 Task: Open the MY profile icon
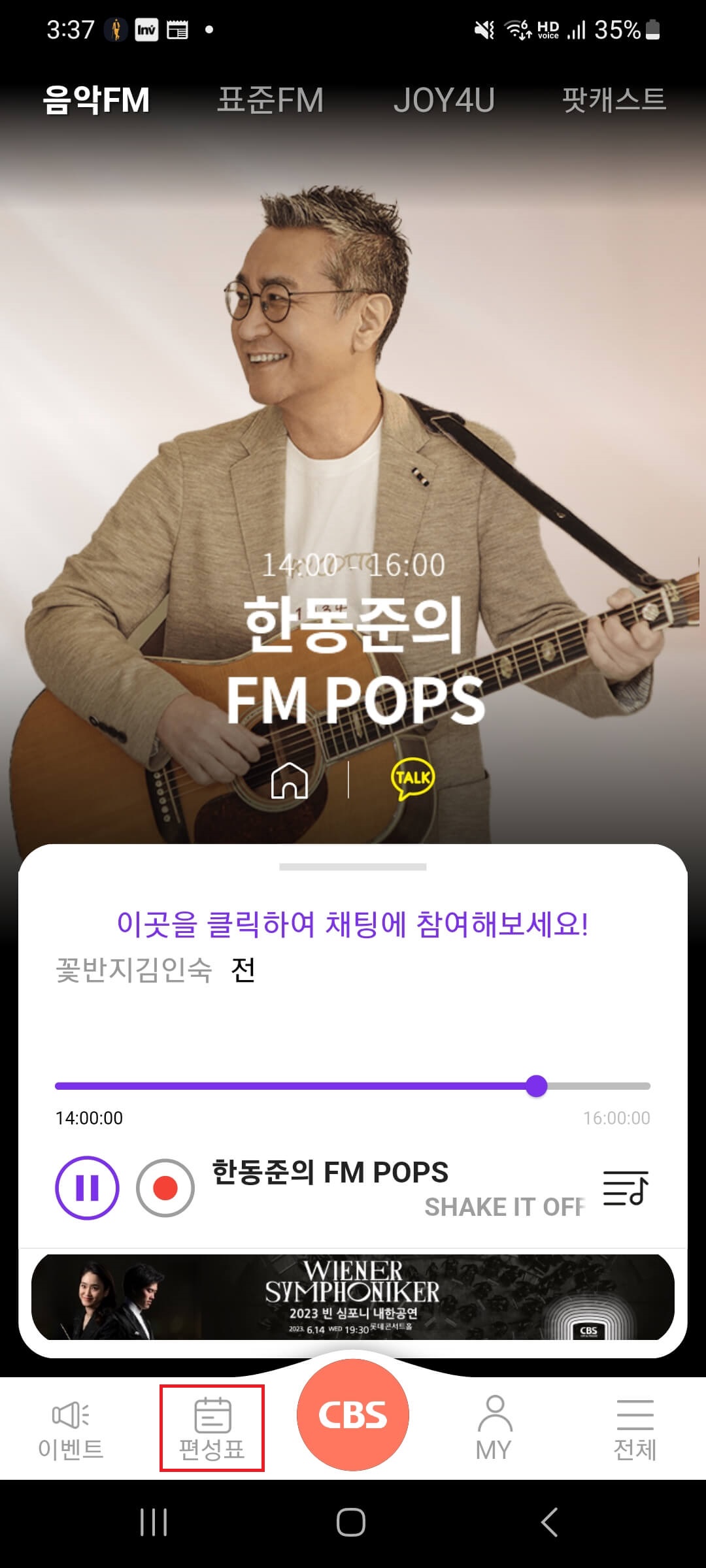tap(494, 1414)
